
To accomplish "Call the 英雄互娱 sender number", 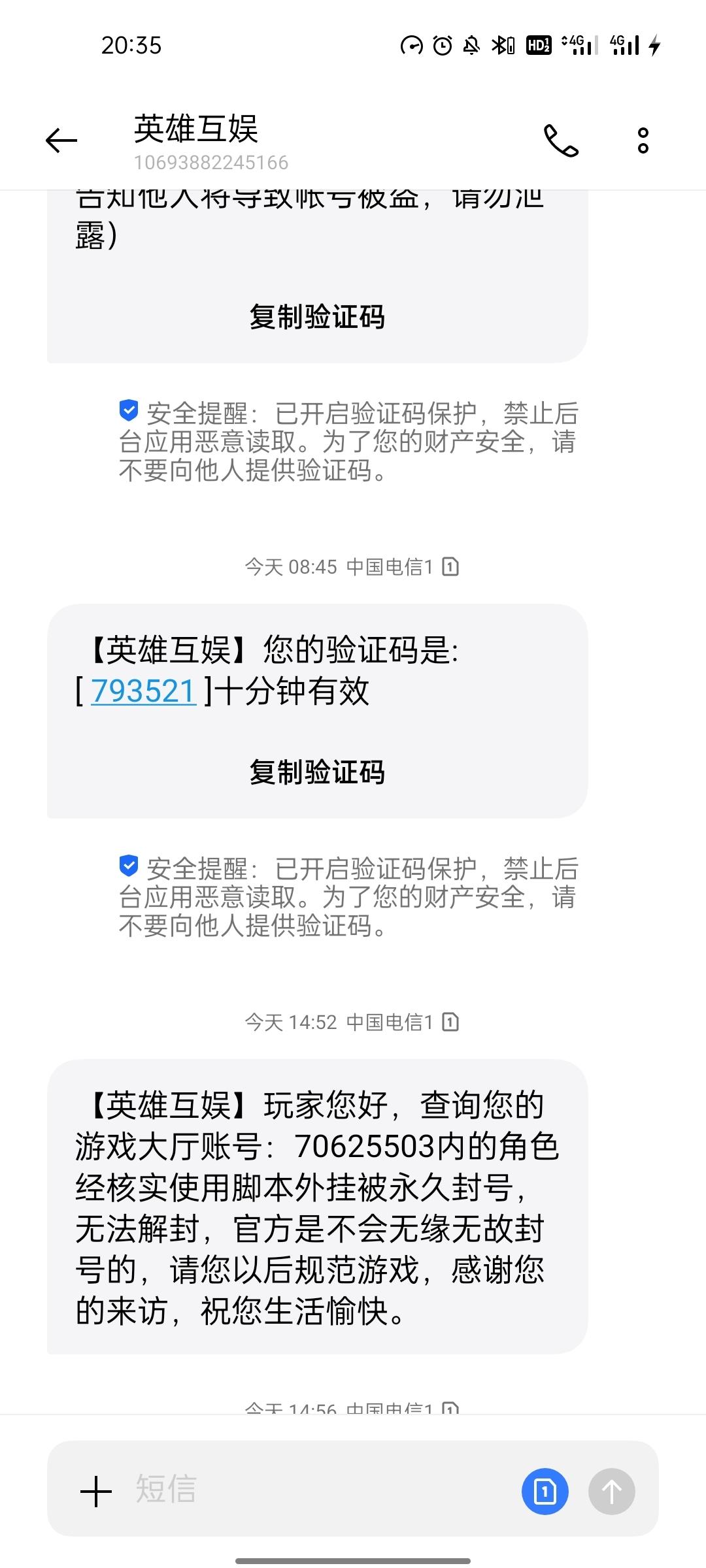I will (561, 140).
